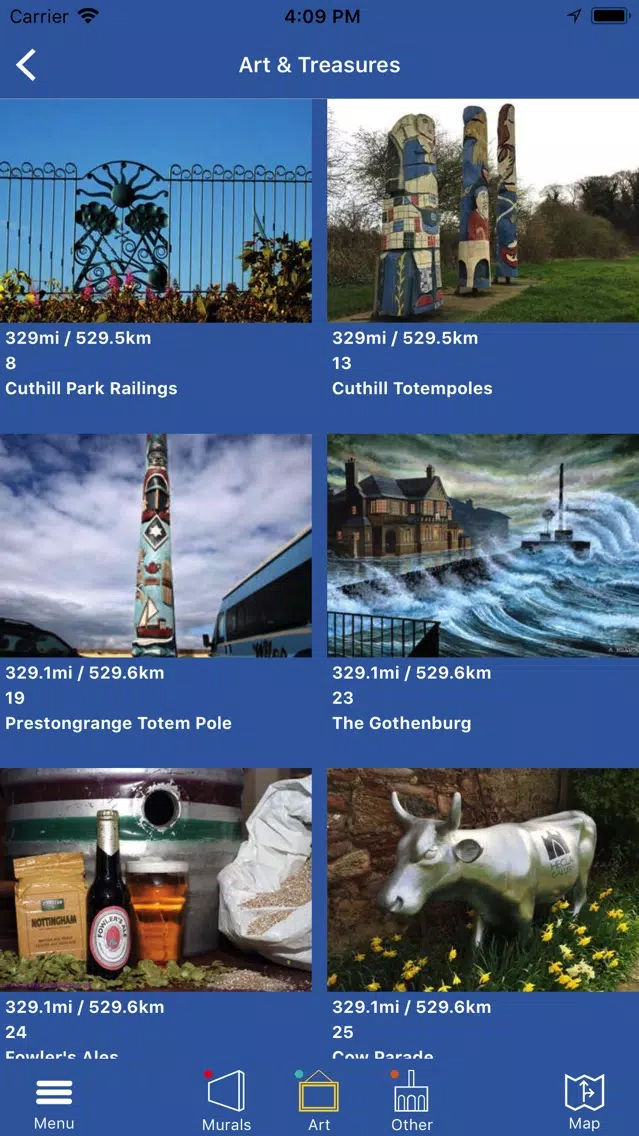The height and width of the screenshot is (1136, 639).
Task: Switch to the Other tab
Action: coord(411,1100)
